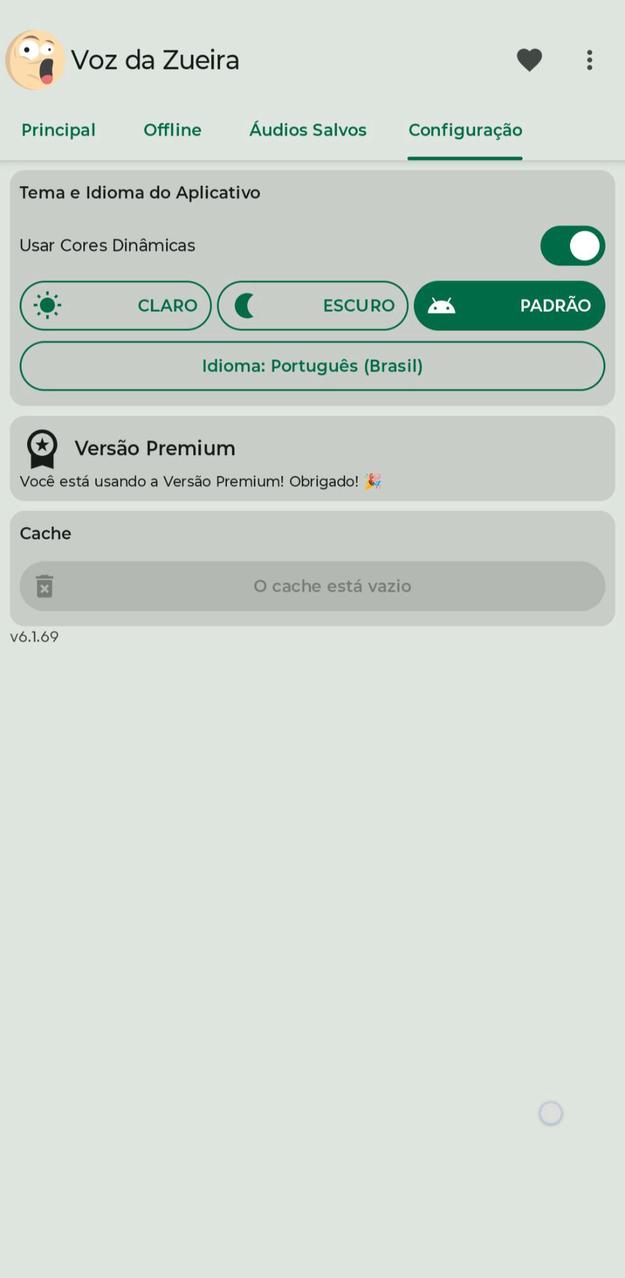This screenshot has height=1278, width=625.
Task: Pick the Padrão system theme
Action: [x=509, y=306]
